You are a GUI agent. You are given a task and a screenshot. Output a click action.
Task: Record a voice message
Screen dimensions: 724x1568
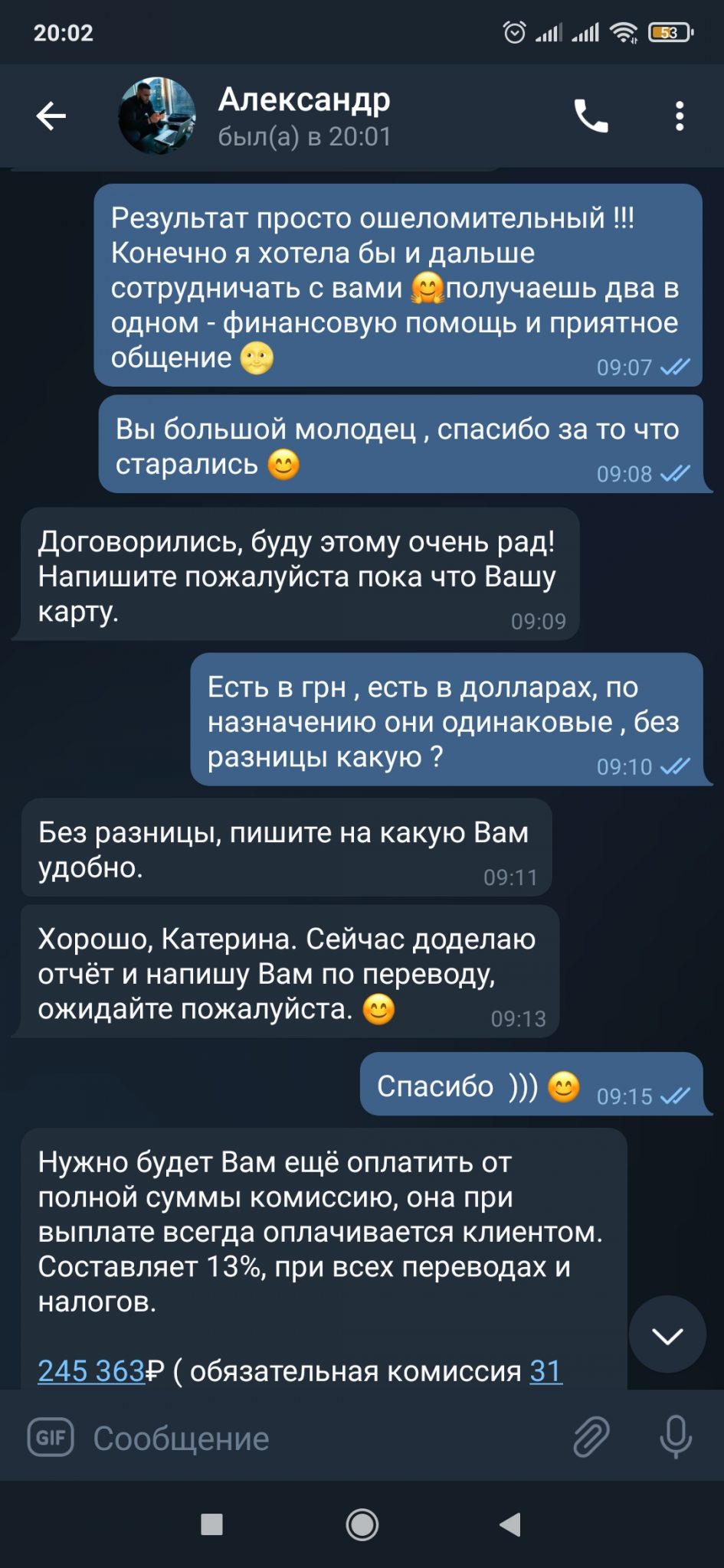(675, 1436)
